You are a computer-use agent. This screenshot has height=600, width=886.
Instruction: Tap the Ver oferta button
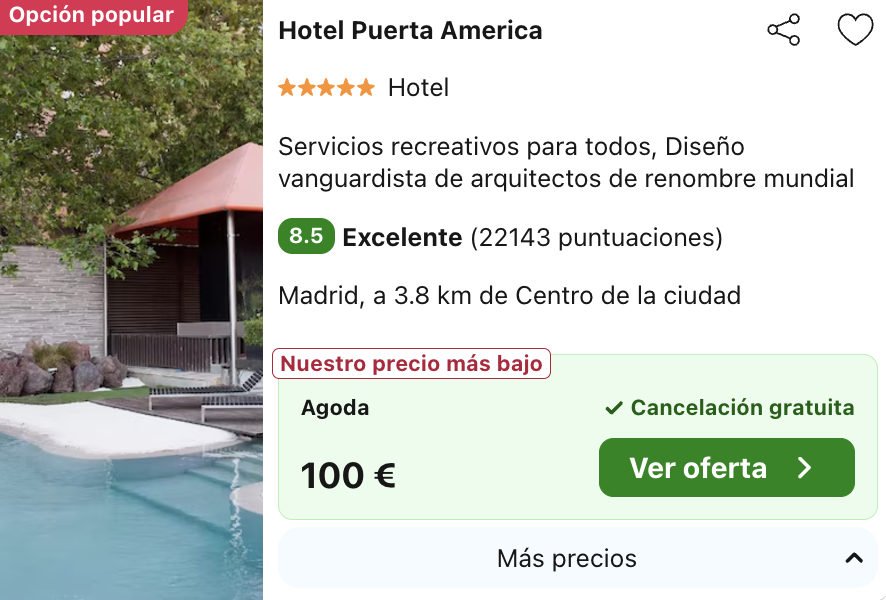[726, 468]
